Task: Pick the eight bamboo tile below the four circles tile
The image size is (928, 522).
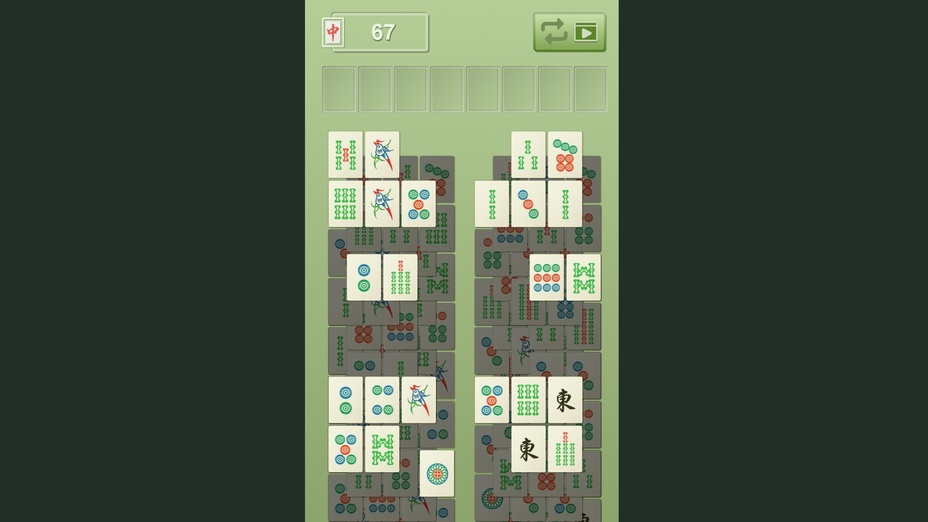Action: pos(382,448)
